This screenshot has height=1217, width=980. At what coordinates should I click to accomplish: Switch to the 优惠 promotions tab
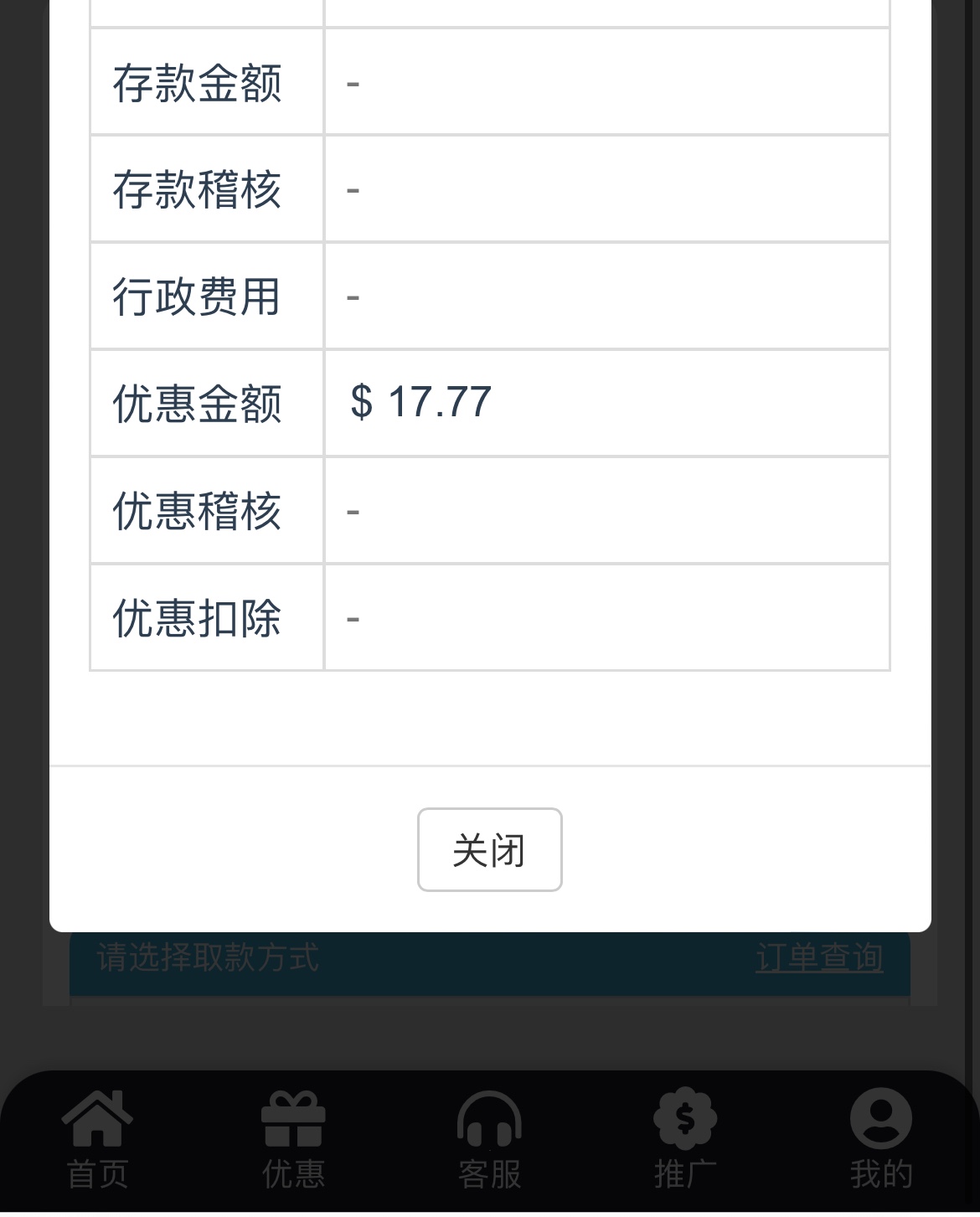coord(293,1139)
